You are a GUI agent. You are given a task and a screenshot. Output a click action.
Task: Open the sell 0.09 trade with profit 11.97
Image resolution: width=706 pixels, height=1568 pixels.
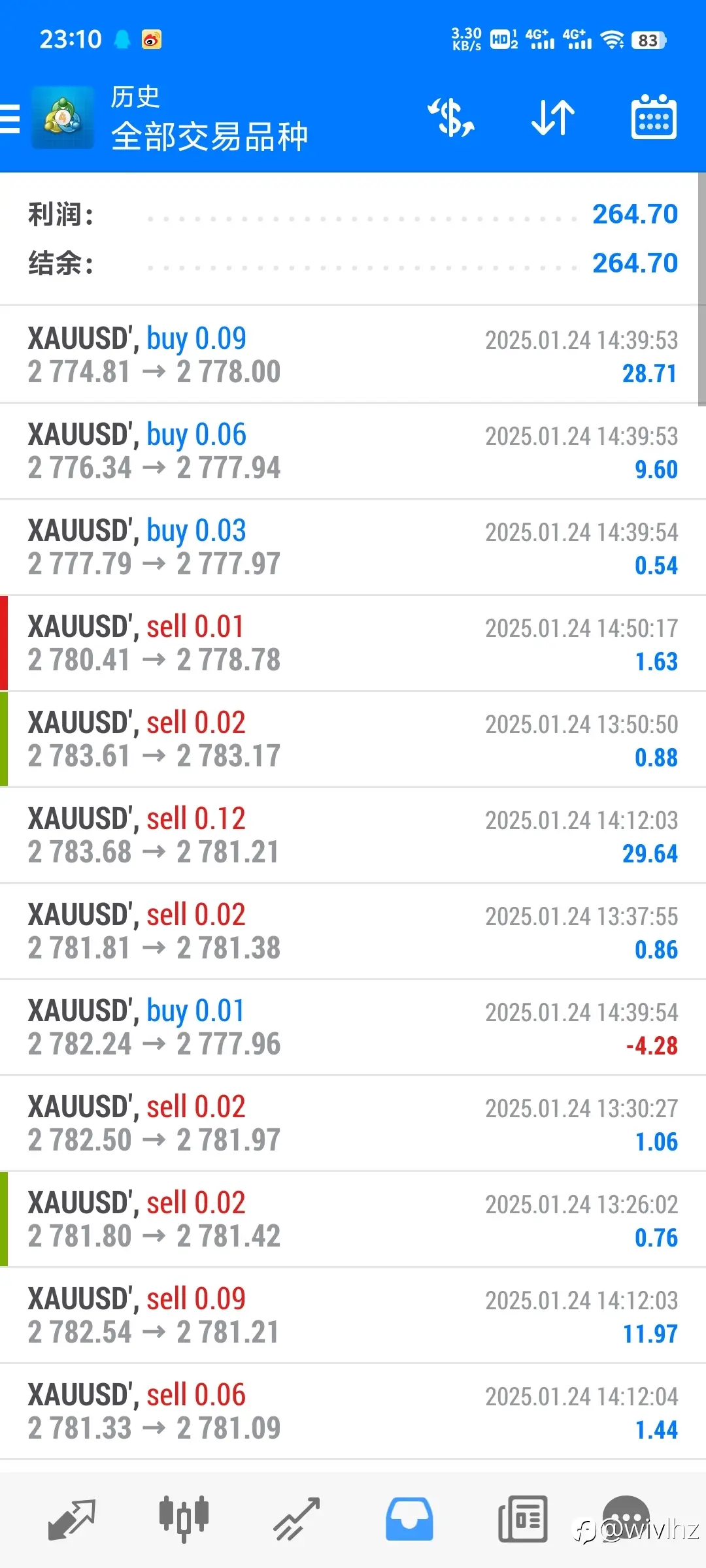(x=353, y=1315)
